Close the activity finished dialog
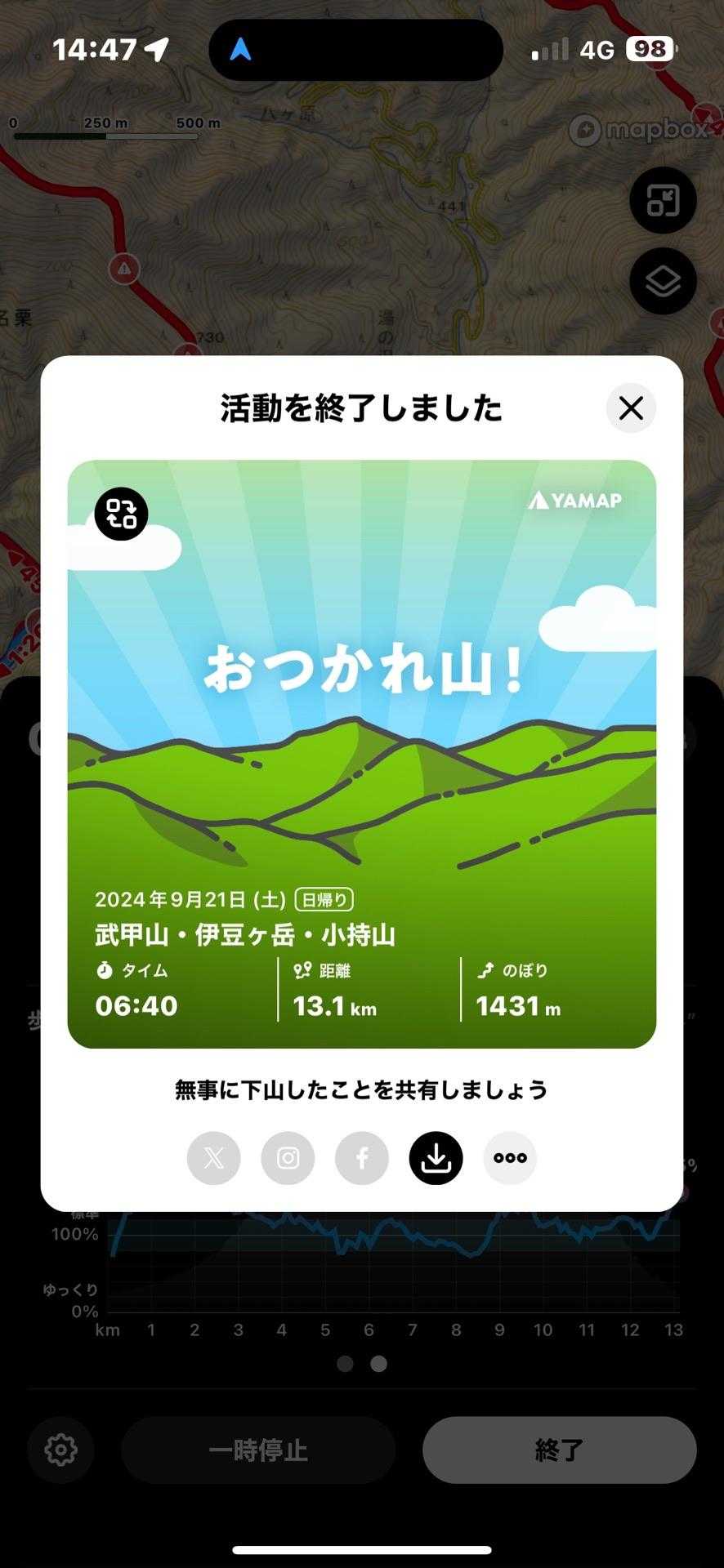This screenshot has height=1568, width=724. click(631, 408)
